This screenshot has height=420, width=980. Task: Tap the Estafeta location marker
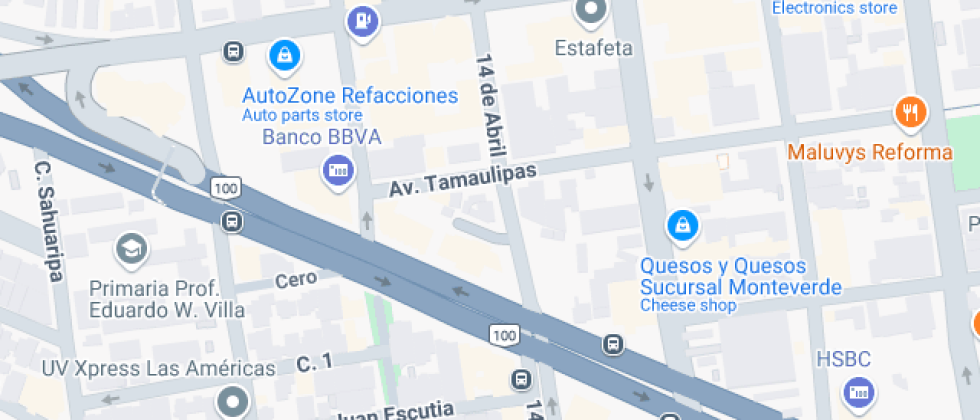click(592, 12)
